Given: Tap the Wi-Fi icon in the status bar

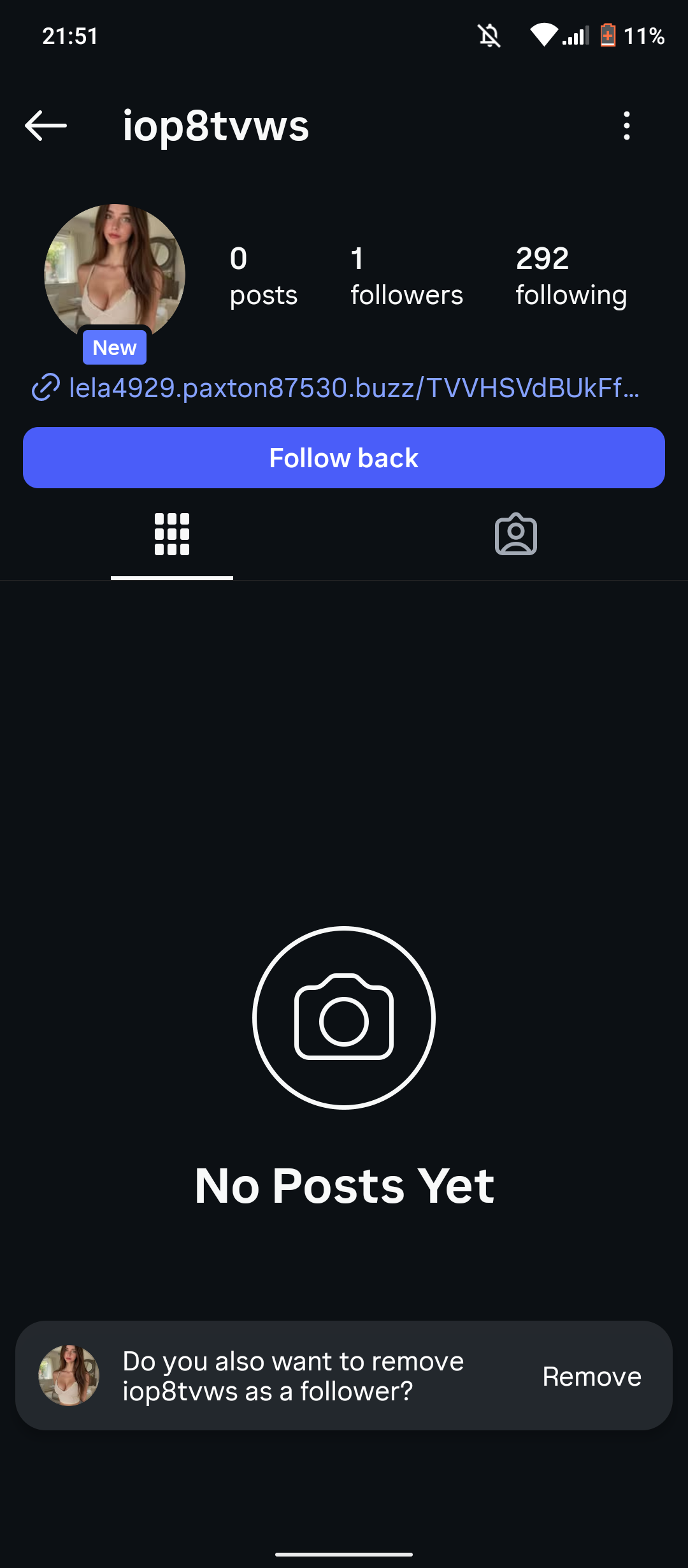Looking at the screenshot, I should pyautogui.click(x=543, y=36).
